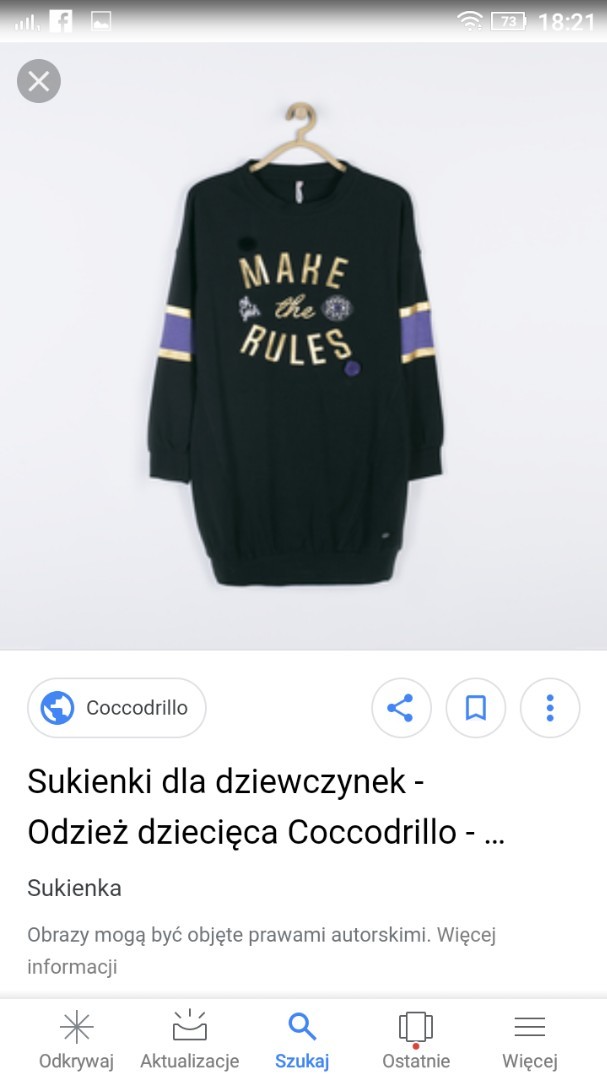Close the image viewer
The width and height of the screenshot is (607, 1080).
point(39,81)
